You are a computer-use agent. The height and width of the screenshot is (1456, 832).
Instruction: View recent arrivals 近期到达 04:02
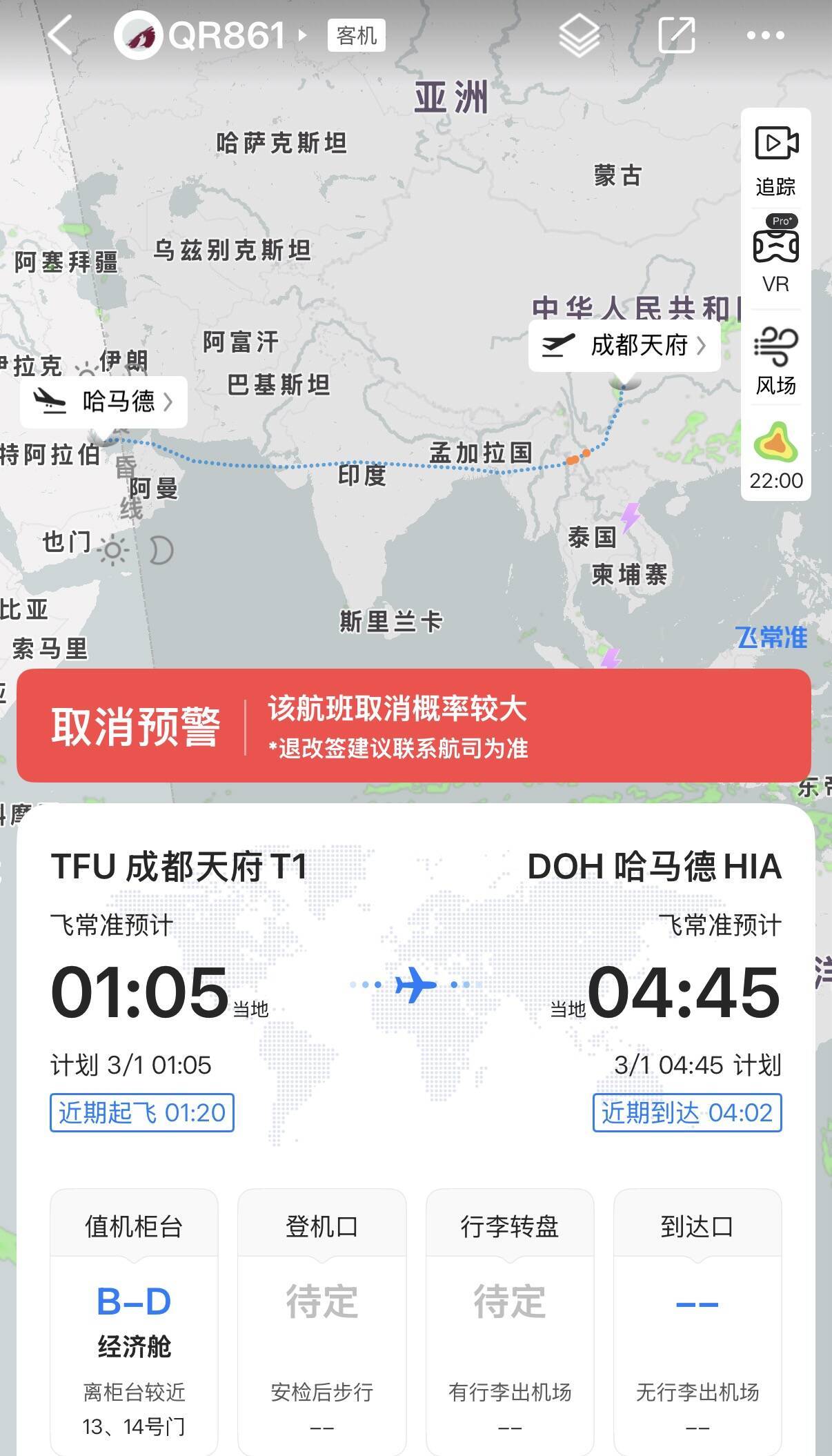(x=686, y=1112)
